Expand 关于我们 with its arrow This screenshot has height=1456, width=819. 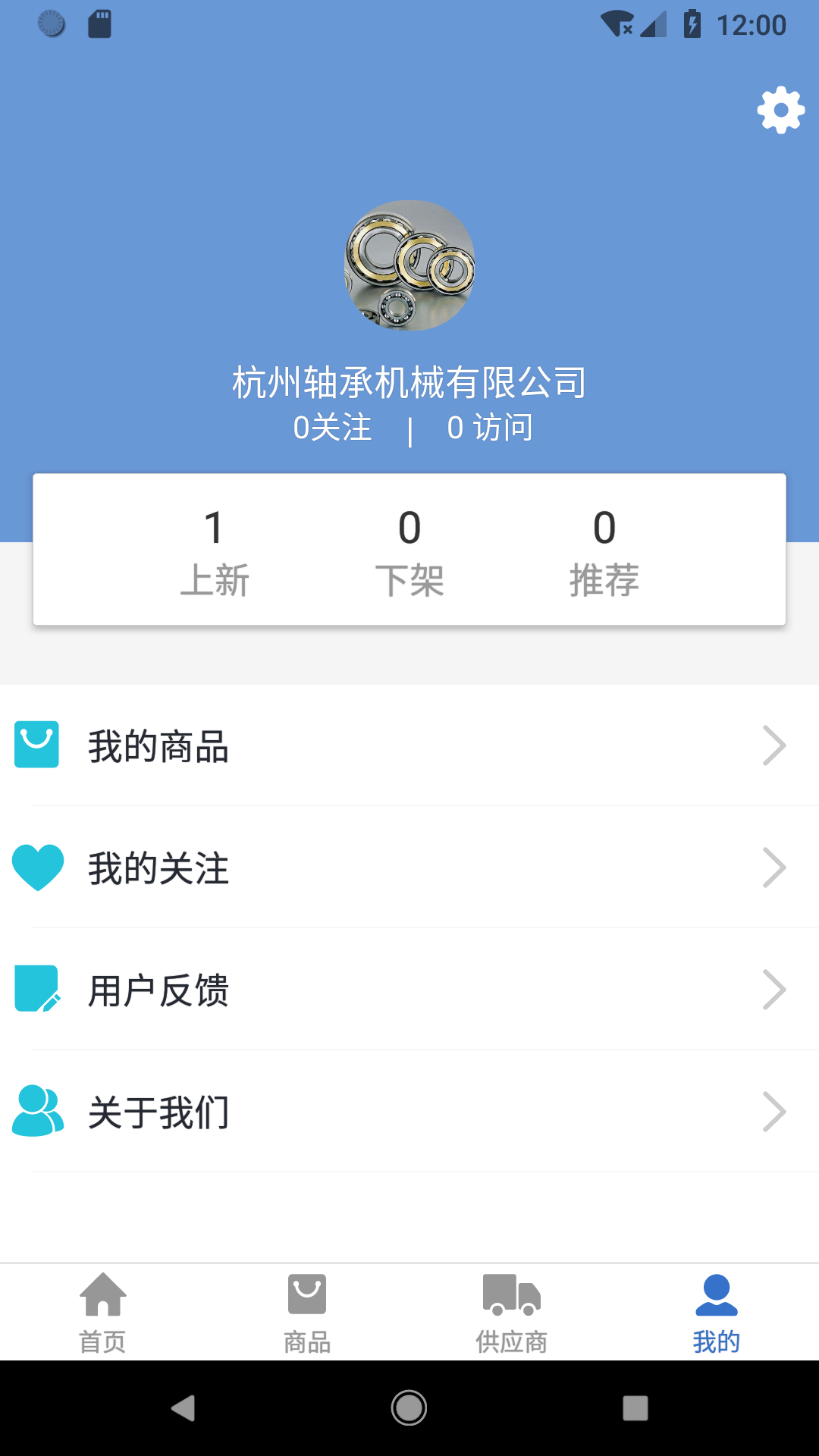click(x=776, y=1111)
